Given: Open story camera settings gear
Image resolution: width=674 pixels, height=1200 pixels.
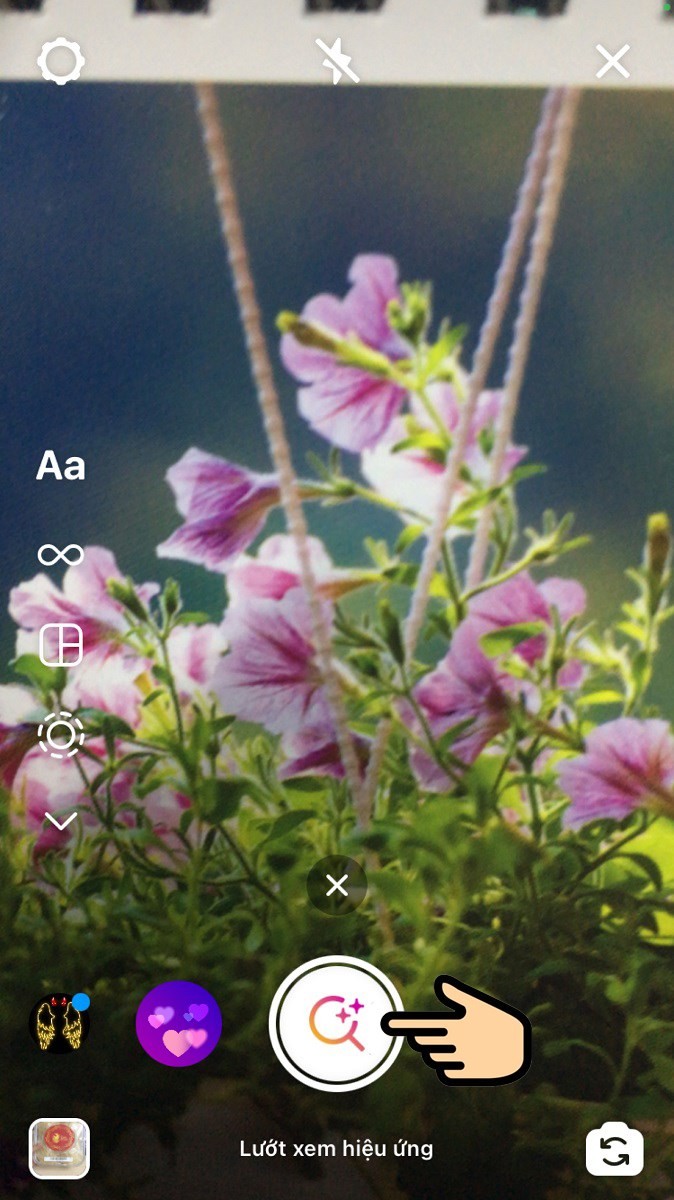Looking at the screenshot, I should click(x=61, y=62).
